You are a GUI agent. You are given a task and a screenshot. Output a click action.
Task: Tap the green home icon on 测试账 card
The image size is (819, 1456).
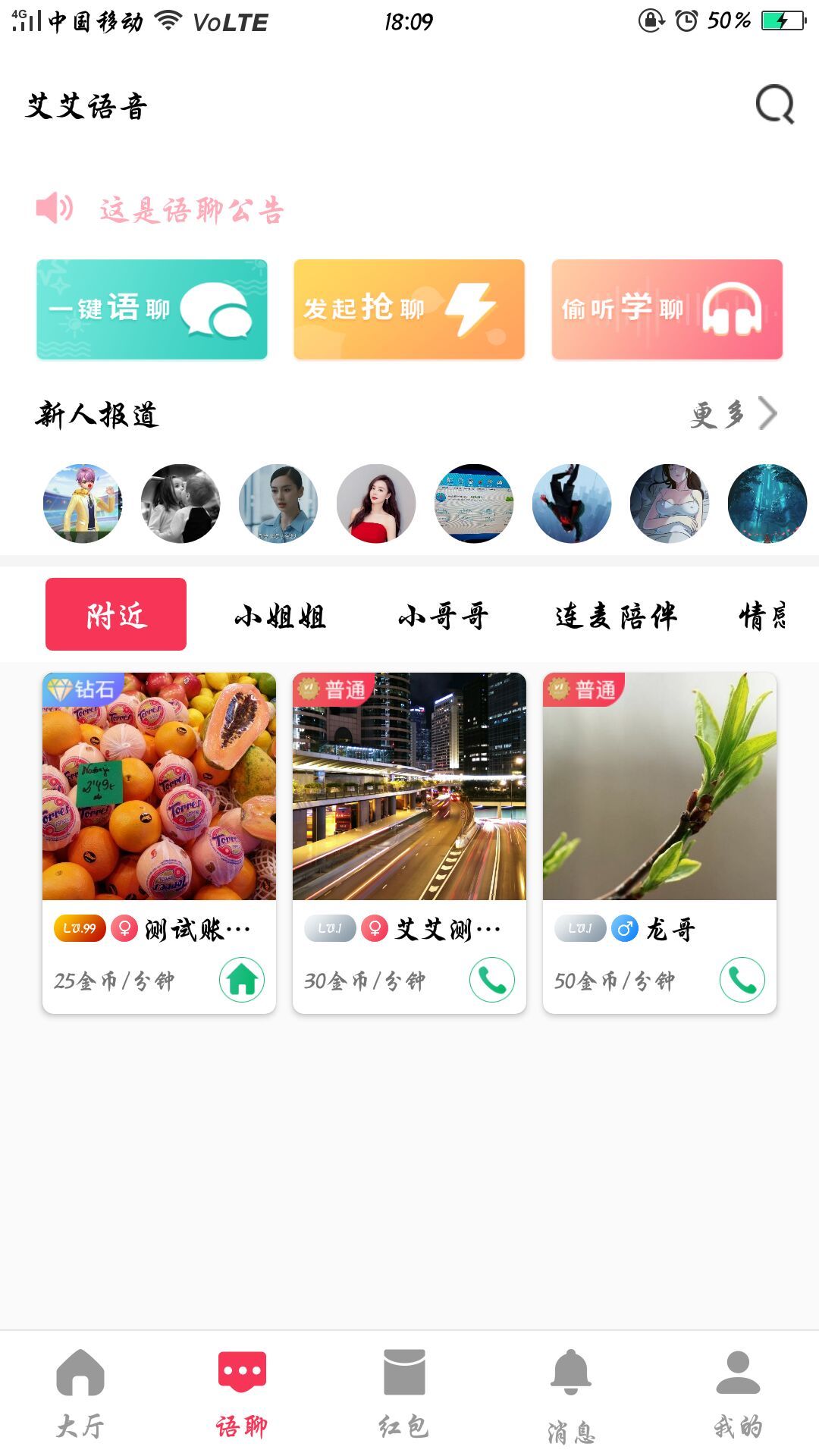[x=241, y=981]
